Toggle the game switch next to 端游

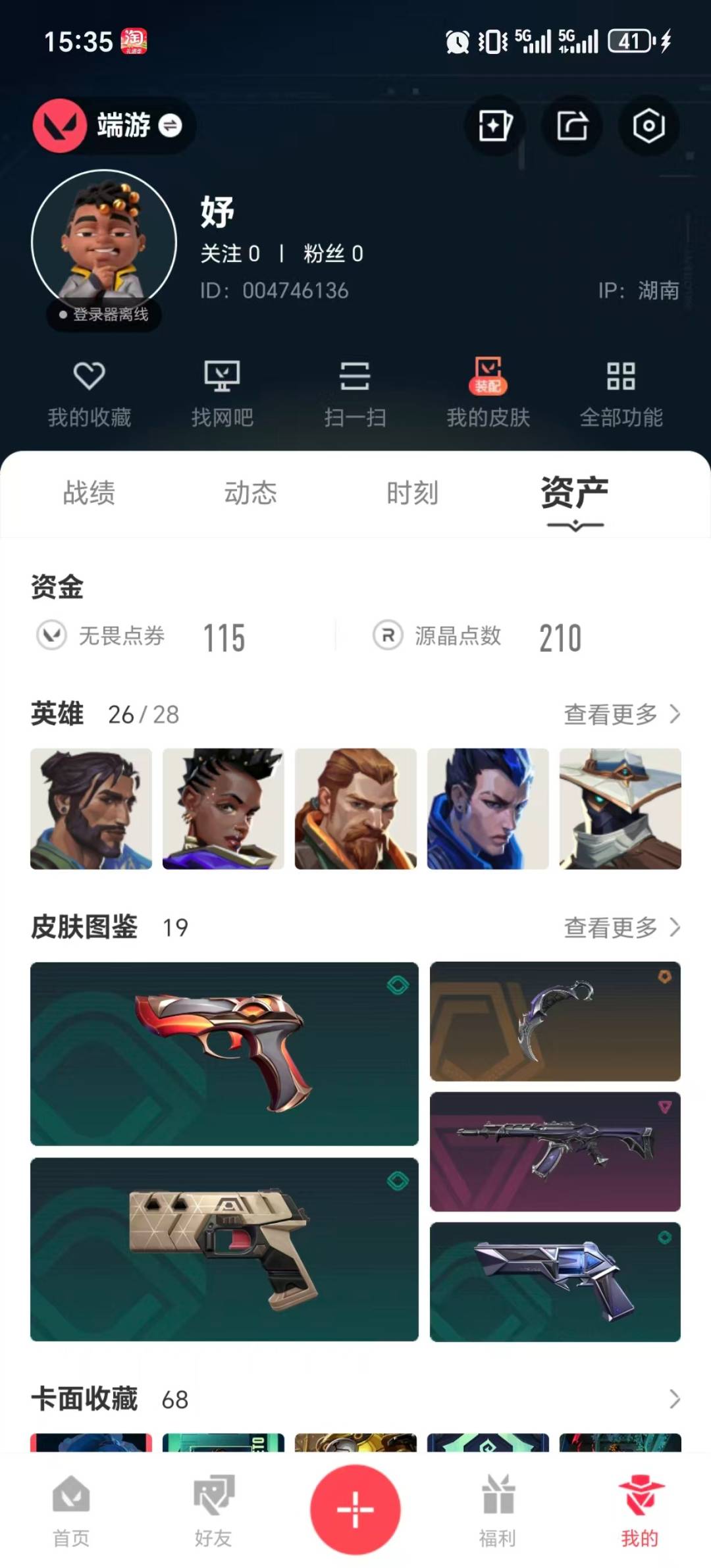[x=171, y=126]
